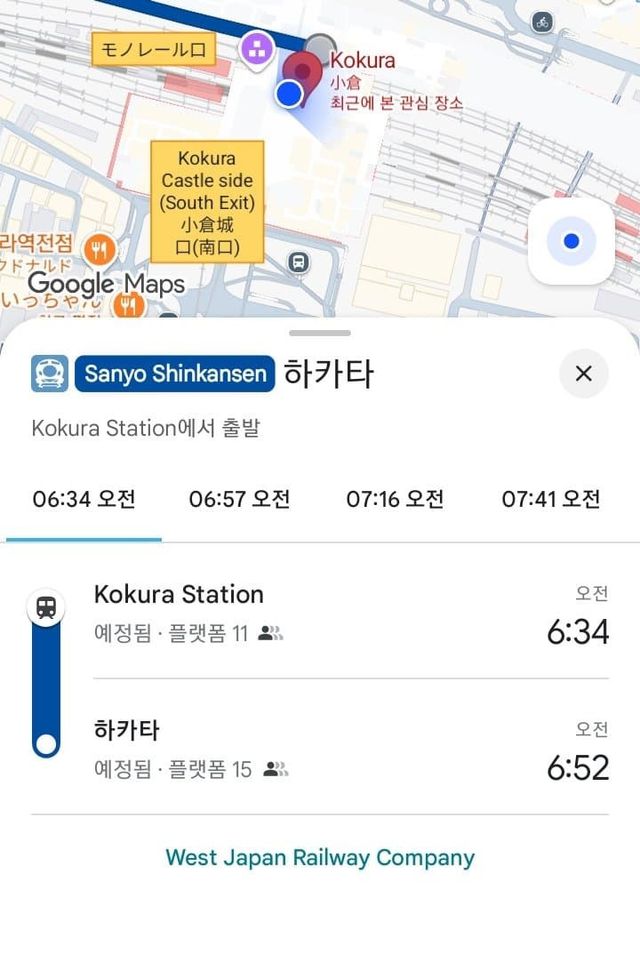Tap the orange restaurant marker on map

pyautogui.click(x=99, y=250)
